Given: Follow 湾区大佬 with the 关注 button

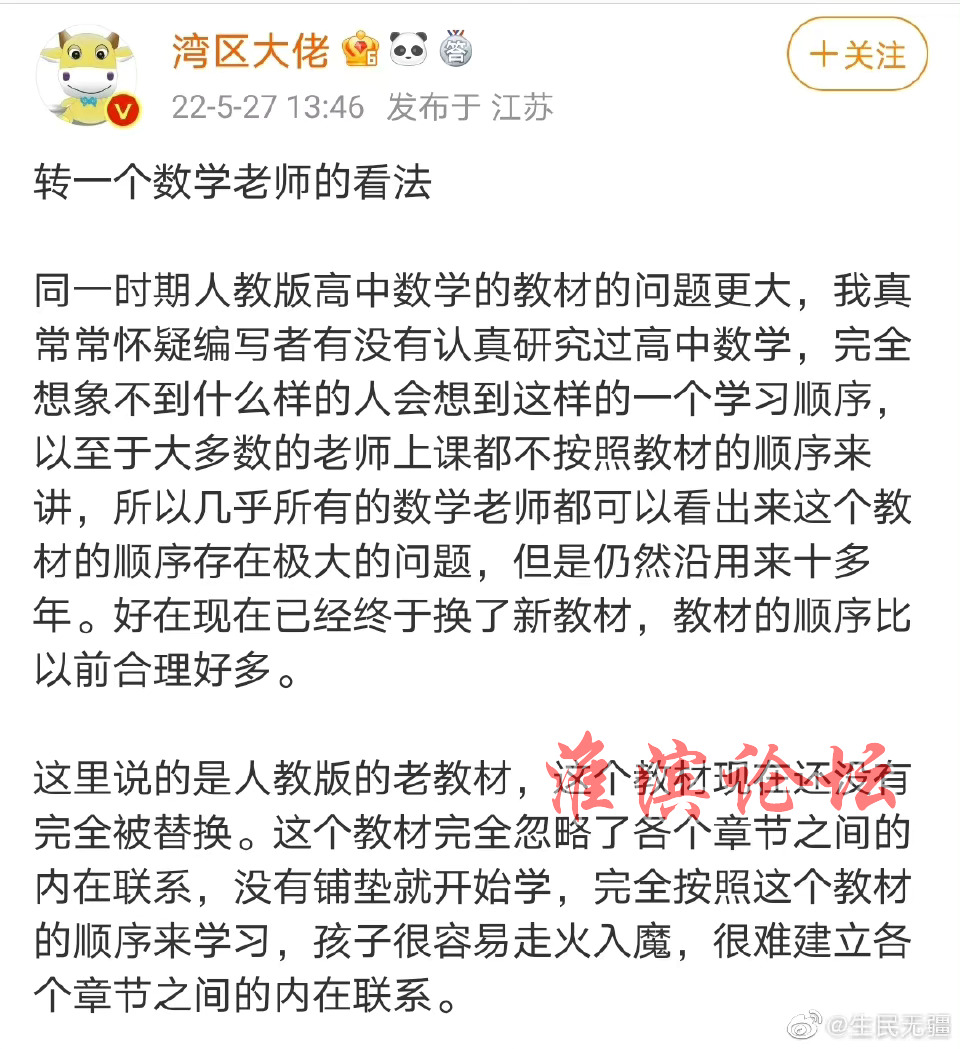Looking at the screenshot, I should (x=857, y=55).
